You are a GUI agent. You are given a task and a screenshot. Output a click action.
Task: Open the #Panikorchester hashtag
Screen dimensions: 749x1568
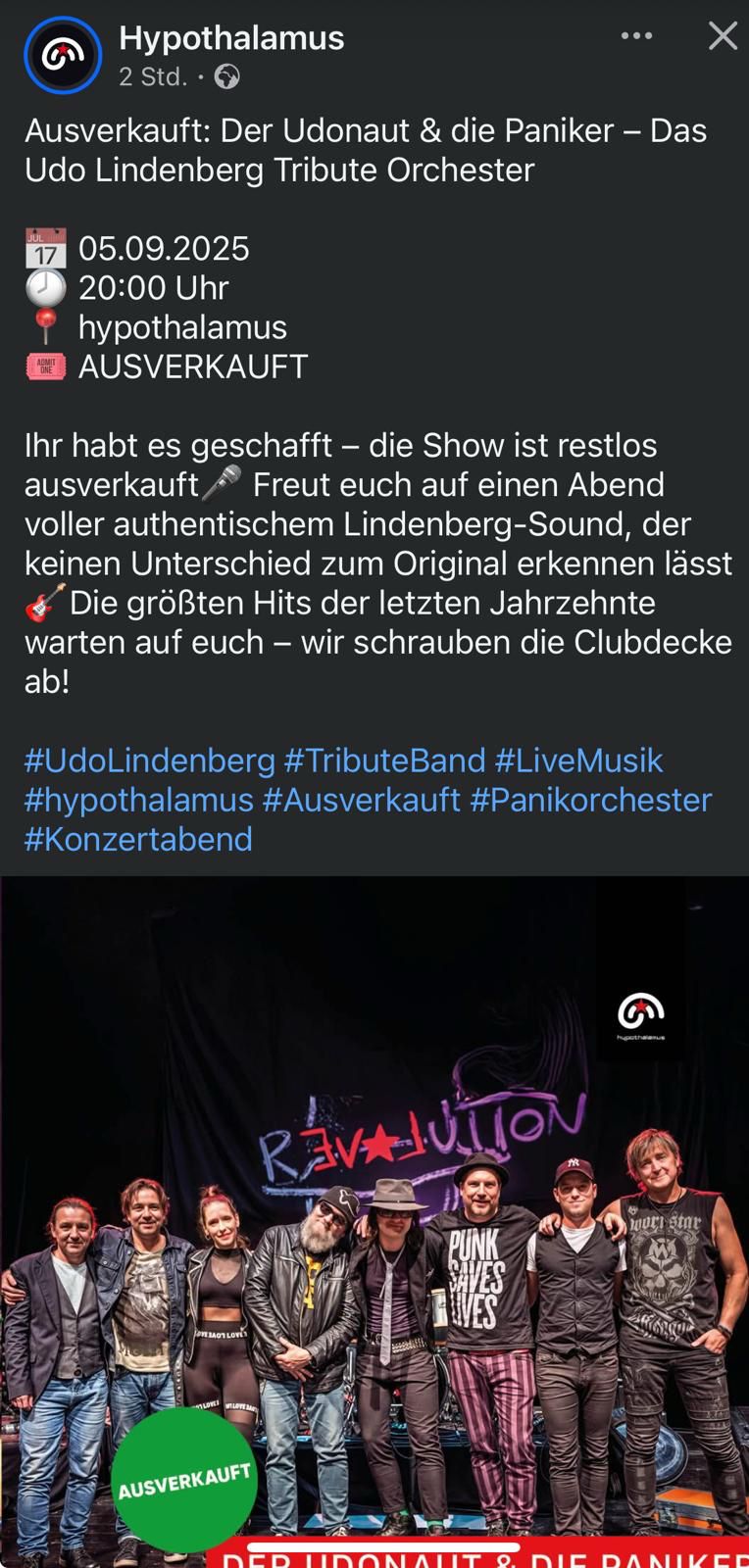[x=590, y=800]
